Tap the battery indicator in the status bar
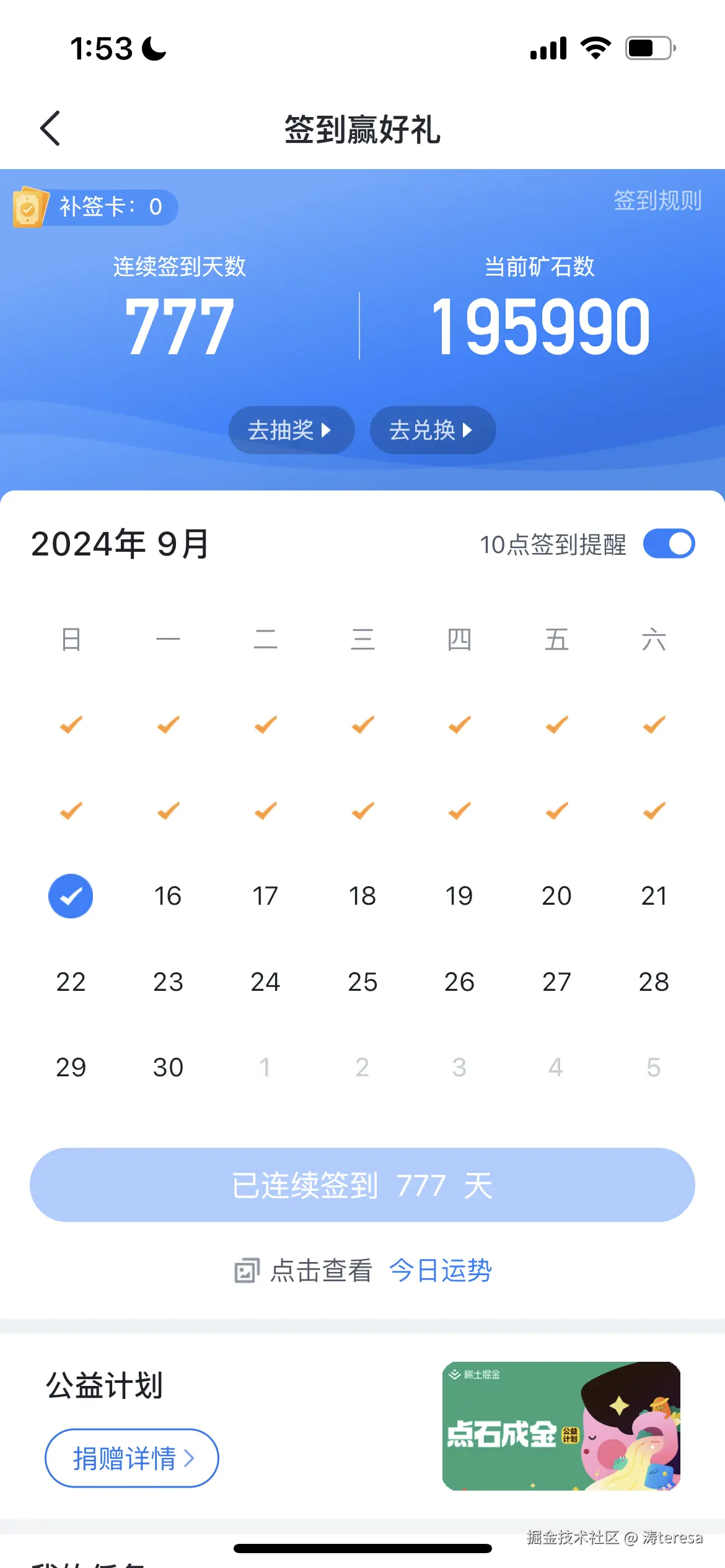The image size is (725, 1568). tap(650, 46)
